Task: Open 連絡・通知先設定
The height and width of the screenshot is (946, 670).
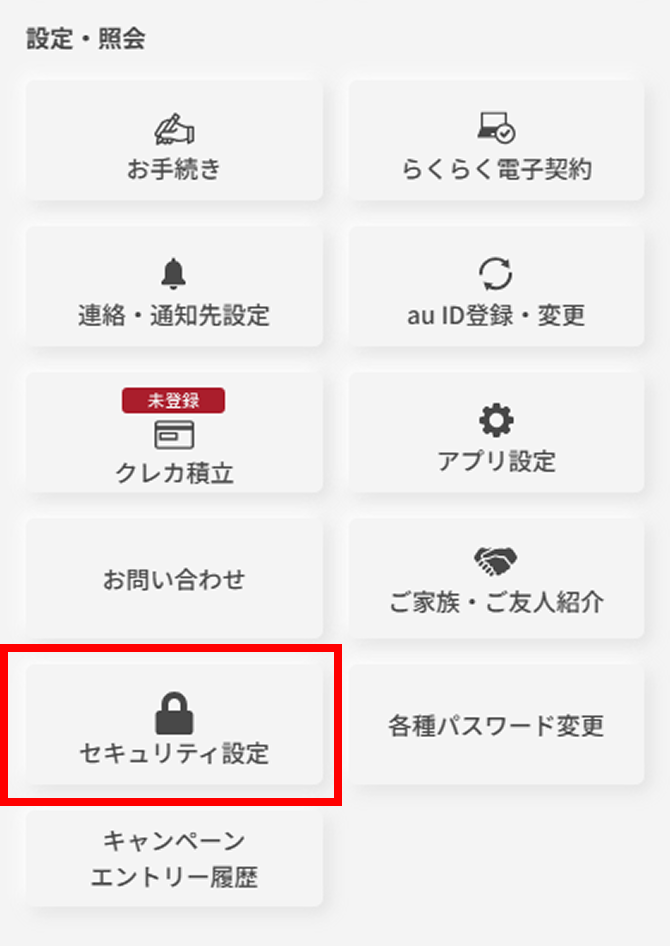Action: point(174,288)
